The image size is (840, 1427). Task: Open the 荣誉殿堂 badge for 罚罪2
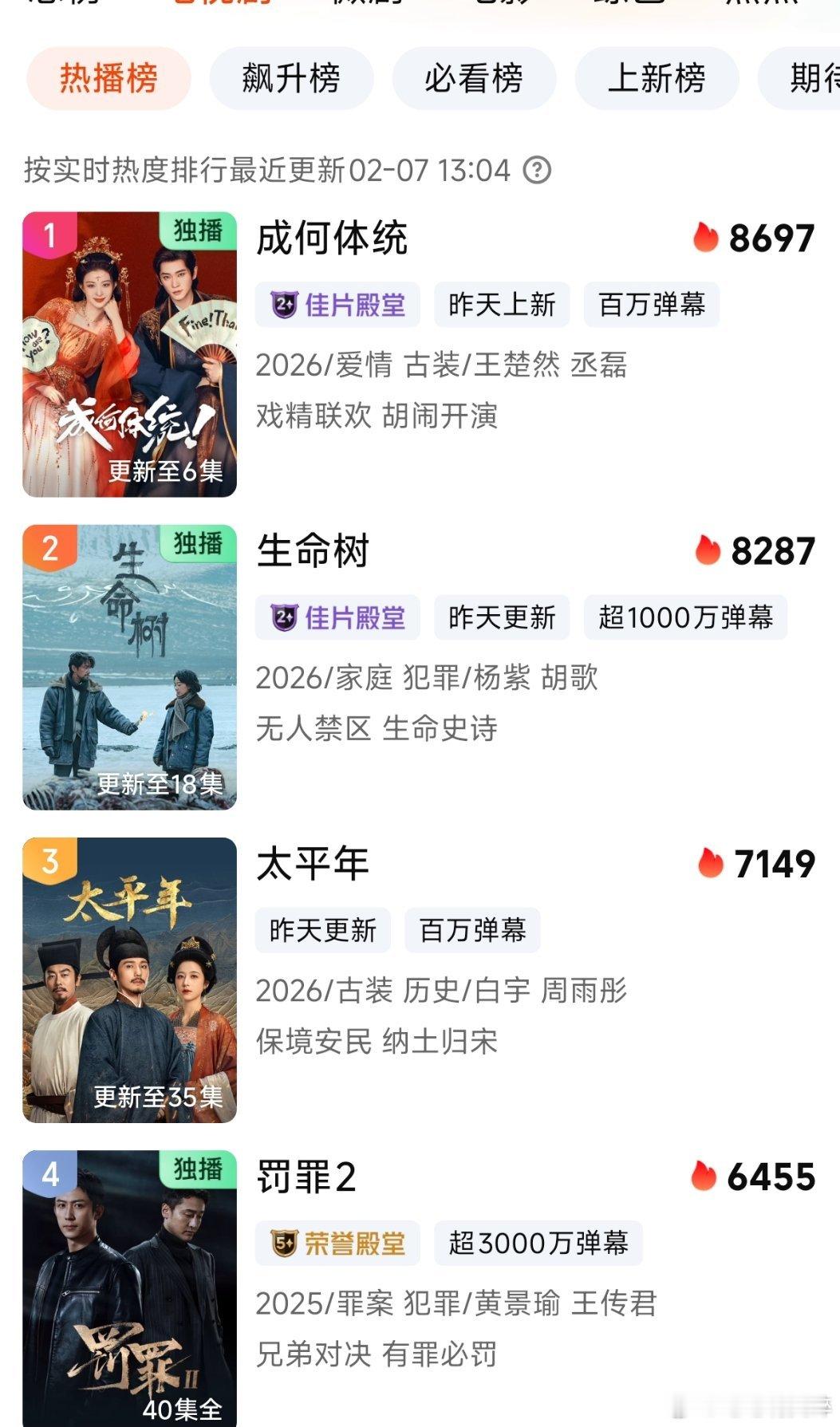tap(338, 1243)
